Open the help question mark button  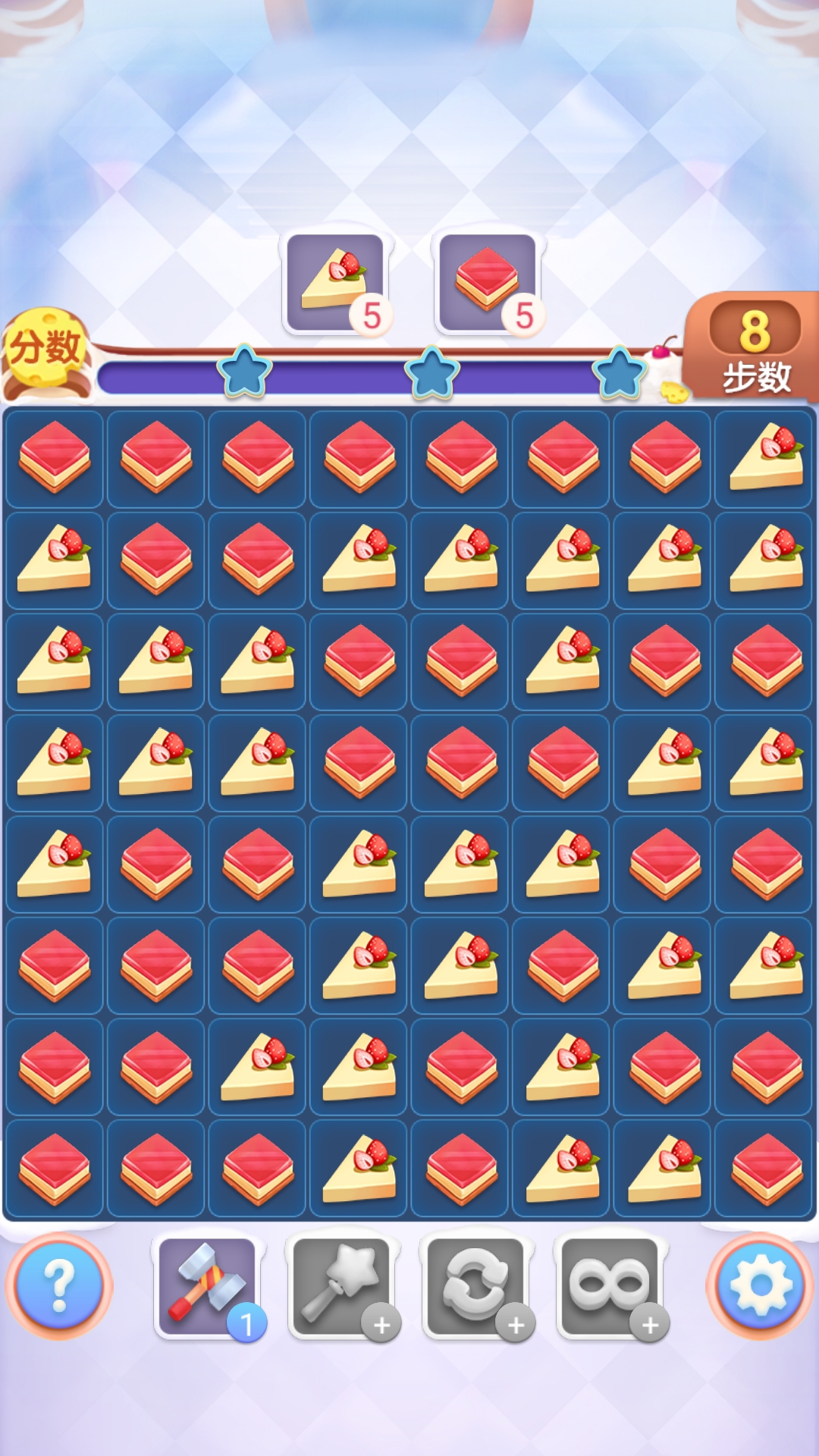59,1285
